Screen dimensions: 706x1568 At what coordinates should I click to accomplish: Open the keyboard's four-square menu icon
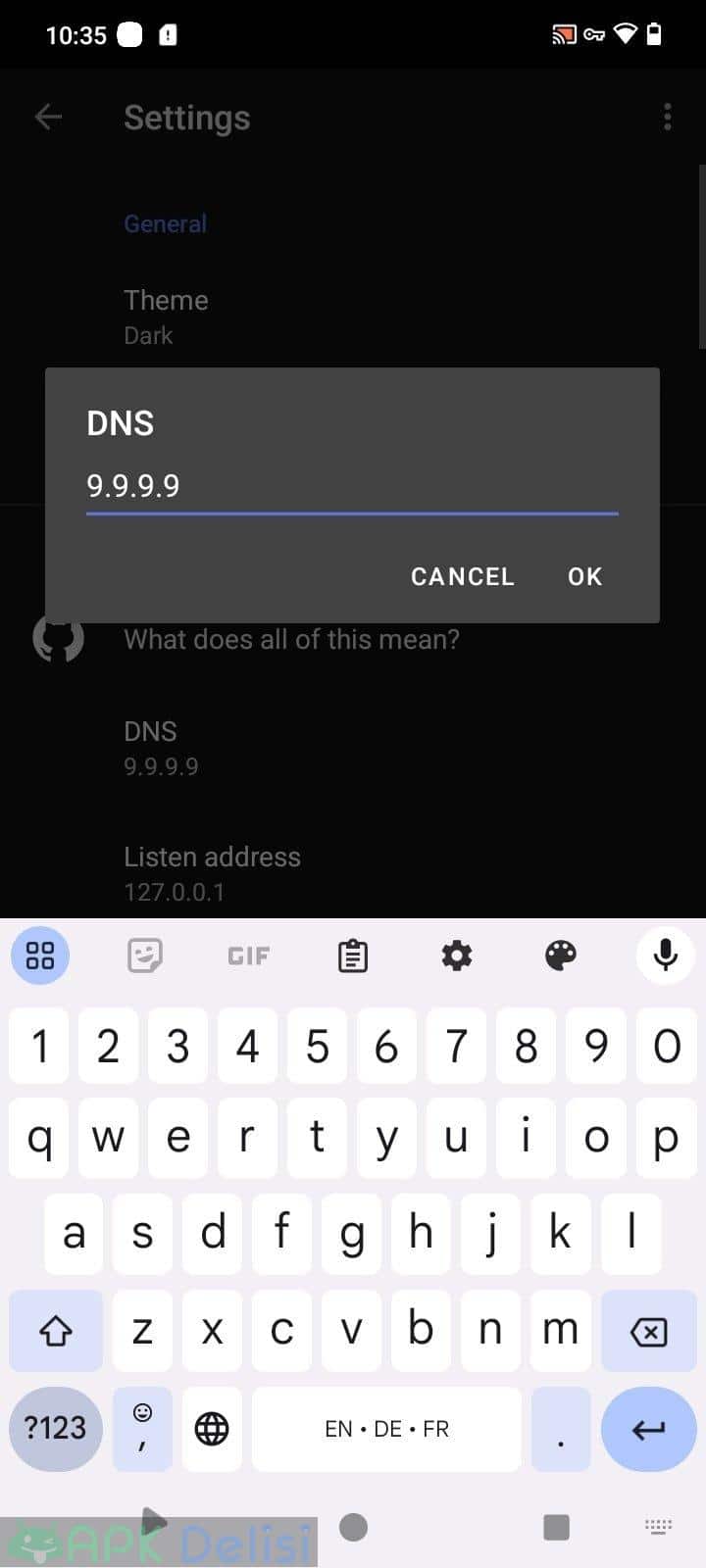pyautogui.click(x=40, y=955)
